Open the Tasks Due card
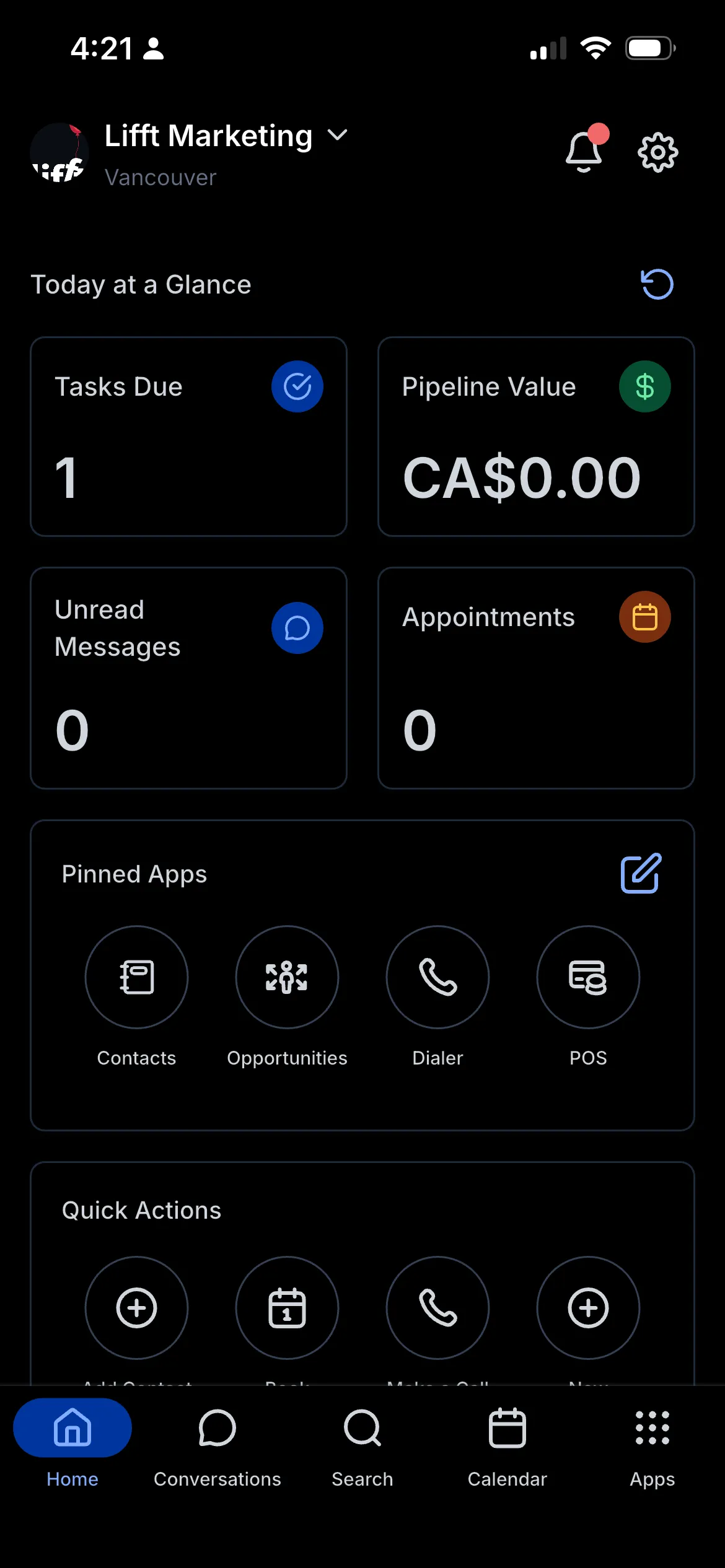Viewport: 725px width, 1568px height. pyautogui.click(x=188, y=437)
